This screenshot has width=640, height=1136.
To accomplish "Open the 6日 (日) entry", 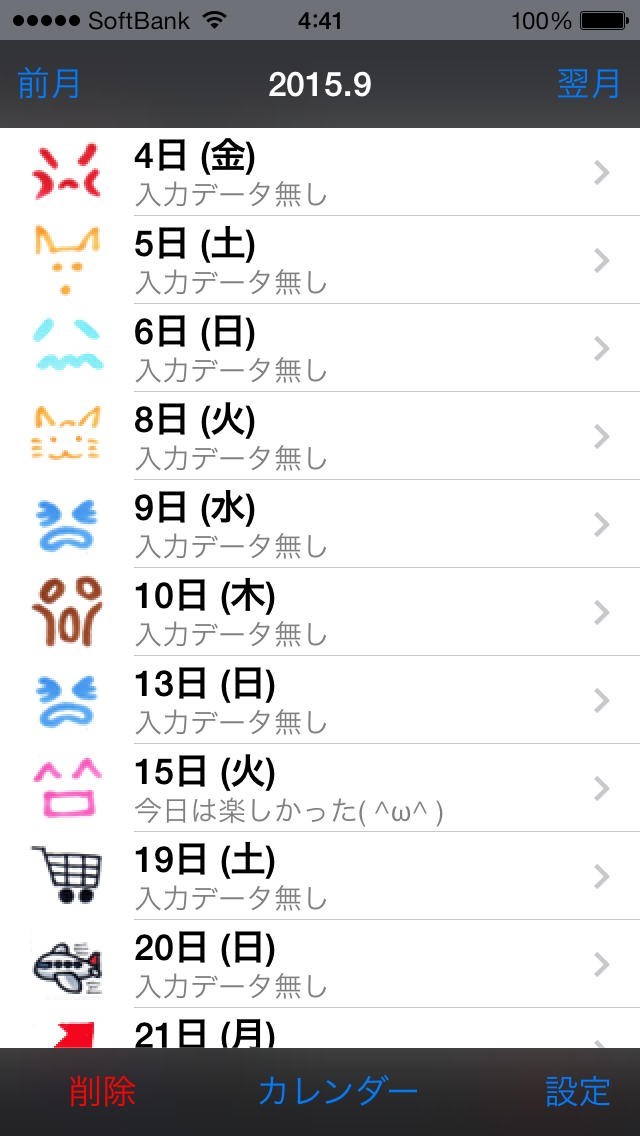I will point(320,349).
